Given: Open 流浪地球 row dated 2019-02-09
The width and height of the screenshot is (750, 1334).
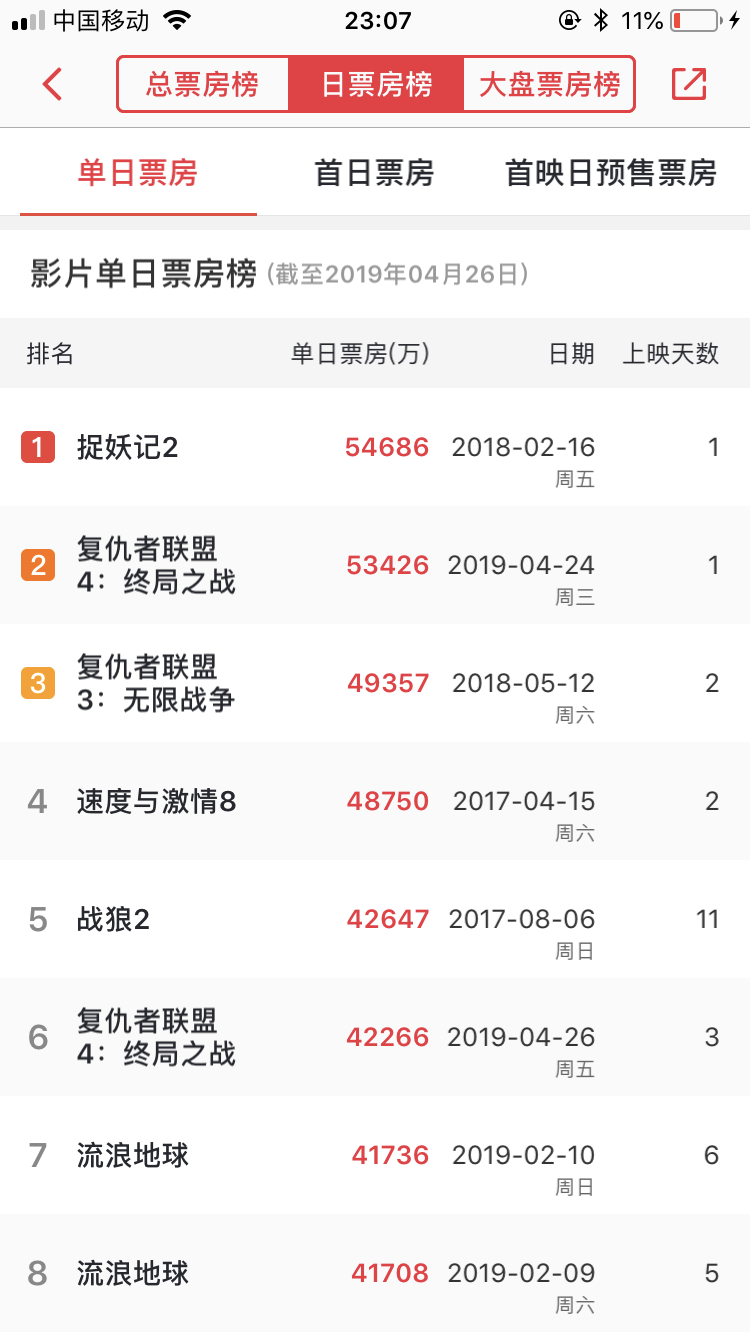Looking at the screenshot, I should pyautogui.click(x=375, y=1273).
